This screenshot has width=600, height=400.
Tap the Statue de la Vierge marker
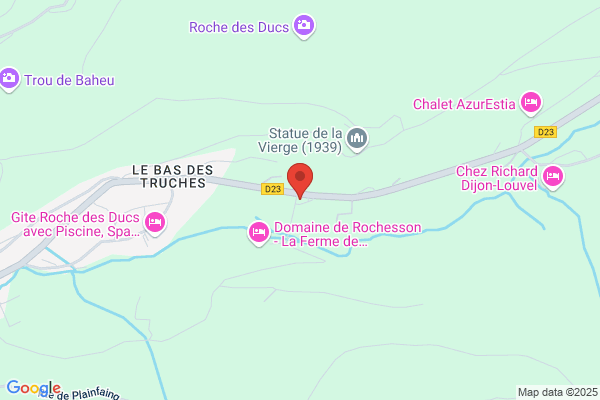coord(357,139)
